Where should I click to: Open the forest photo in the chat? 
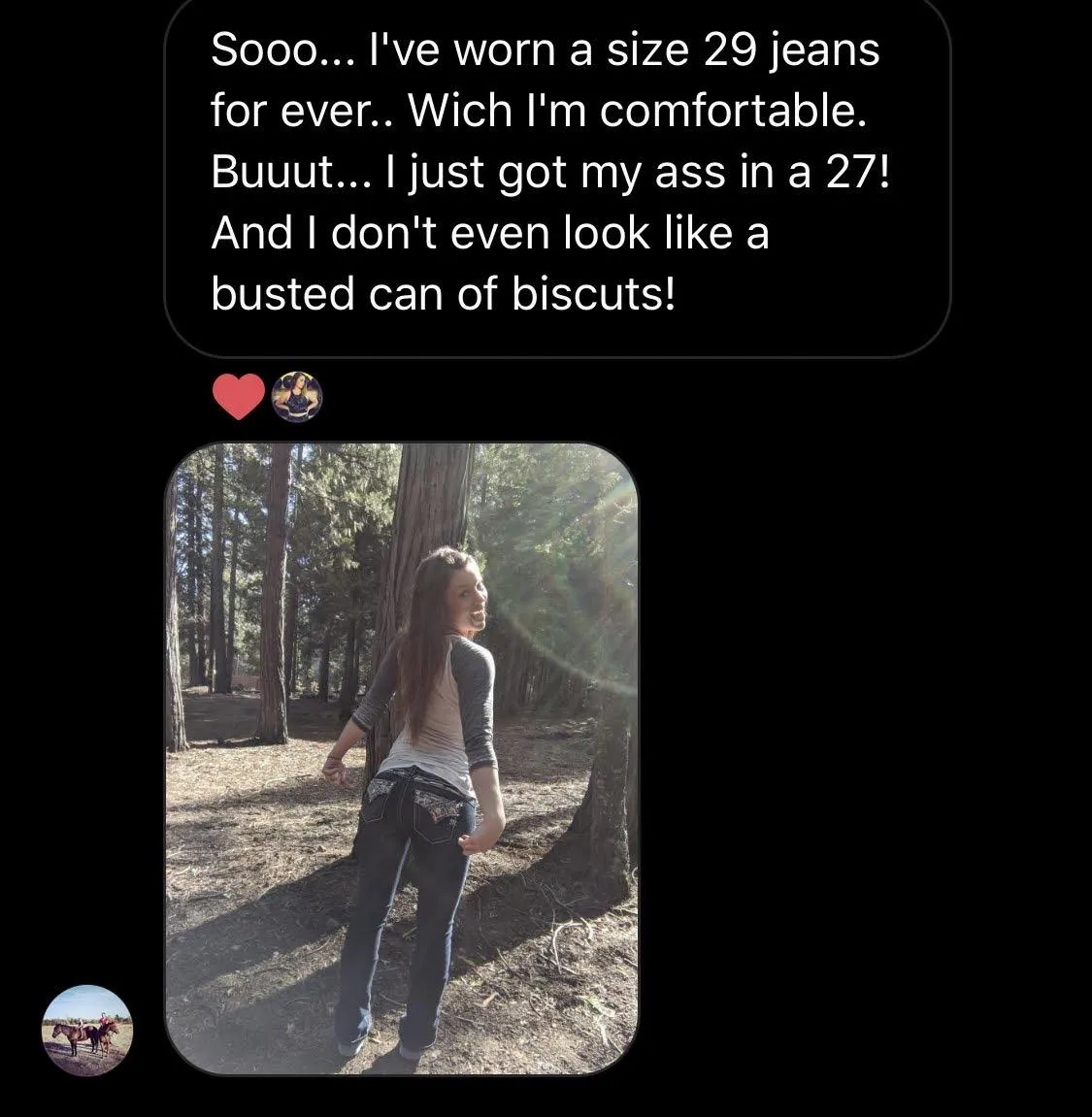tap(402, 758)
